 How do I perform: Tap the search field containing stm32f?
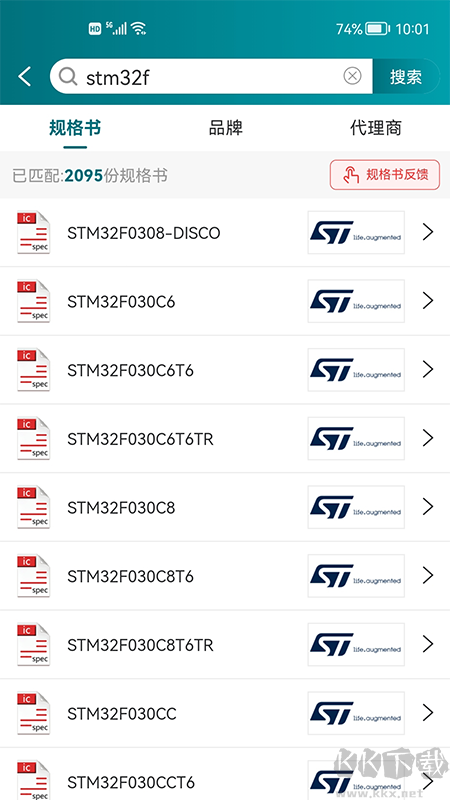(x=211, y=77)
